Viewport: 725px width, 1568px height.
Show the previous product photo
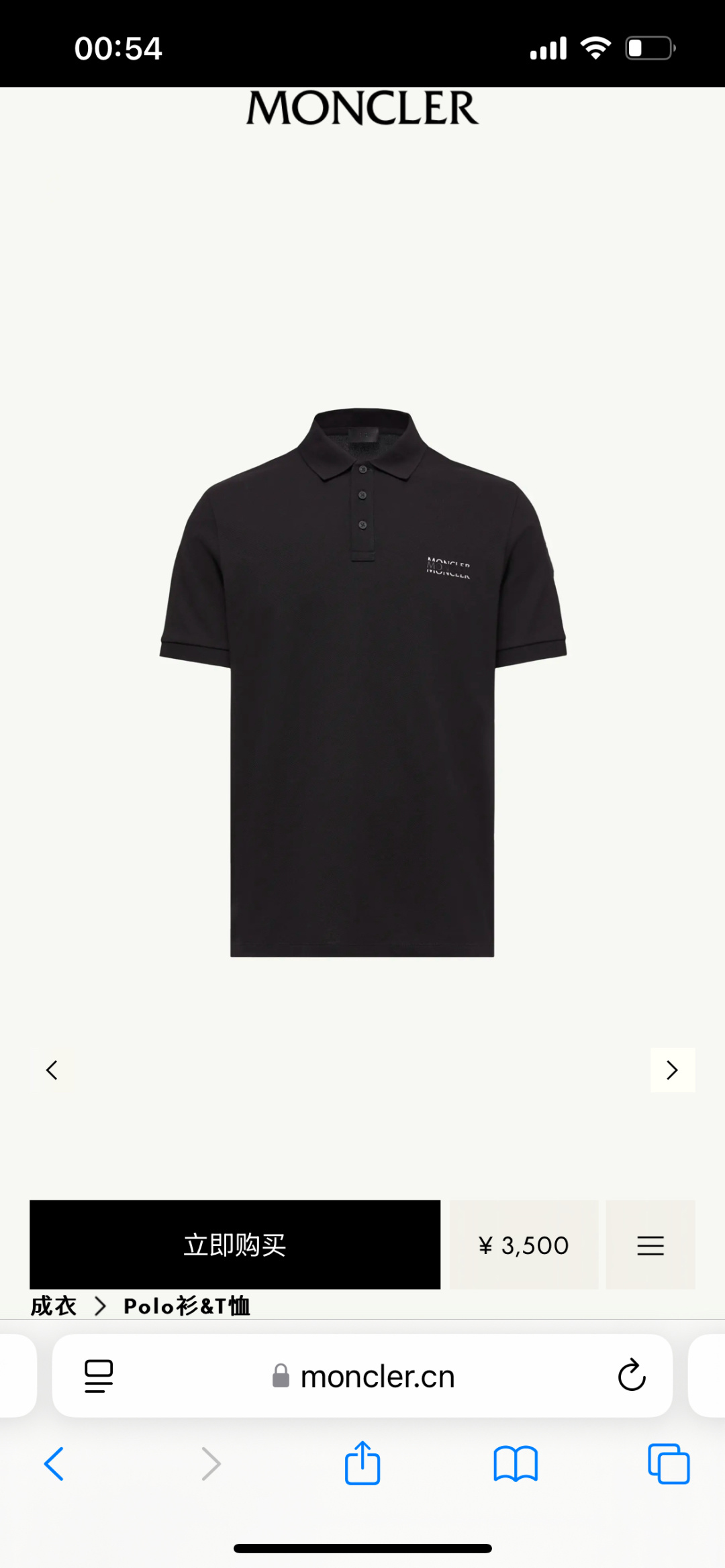pyautogui.click(x=52, y=1069)
